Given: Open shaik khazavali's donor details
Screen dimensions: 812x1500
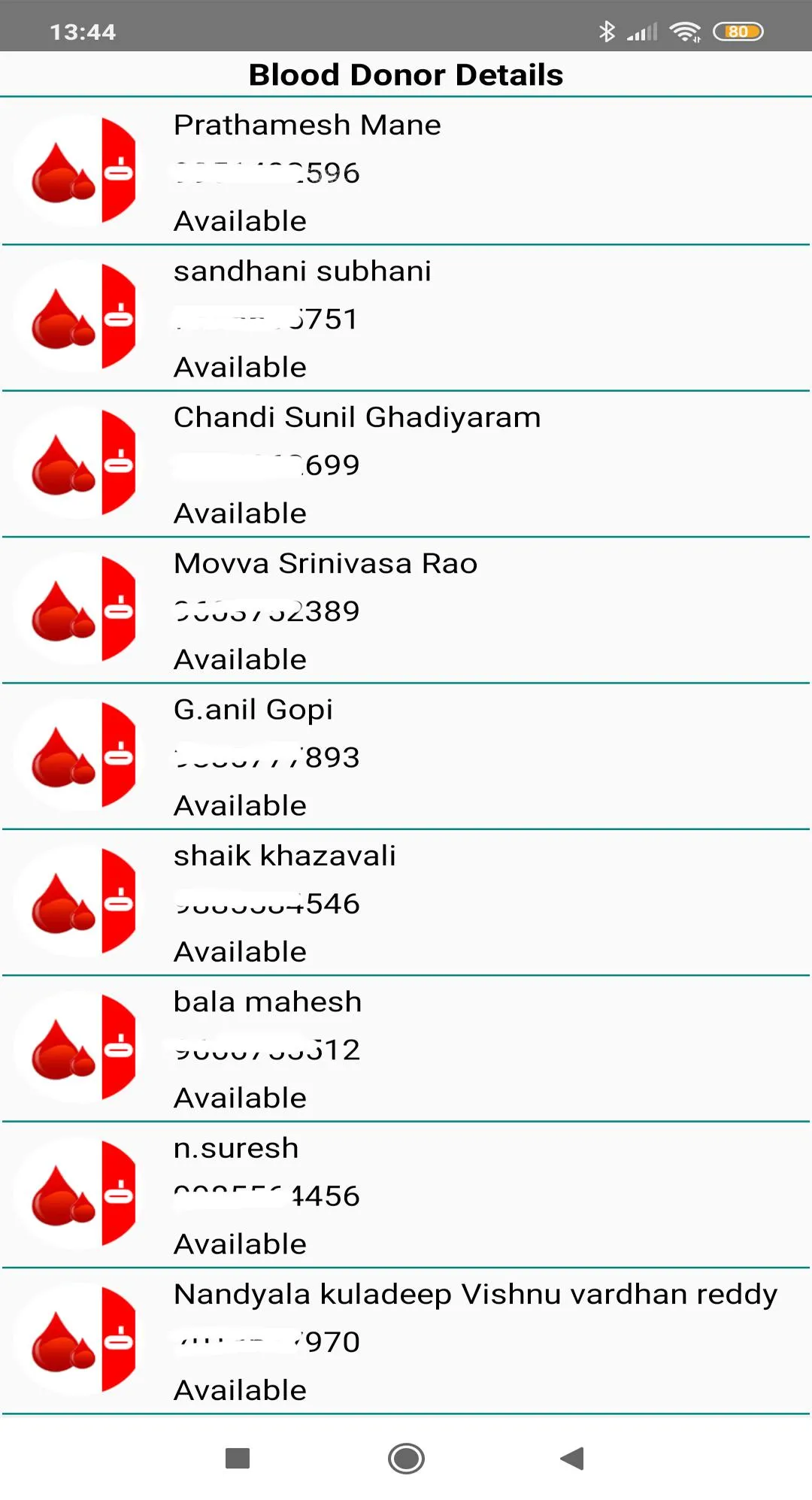Looking at the screenshot, I should coord(406,902).
